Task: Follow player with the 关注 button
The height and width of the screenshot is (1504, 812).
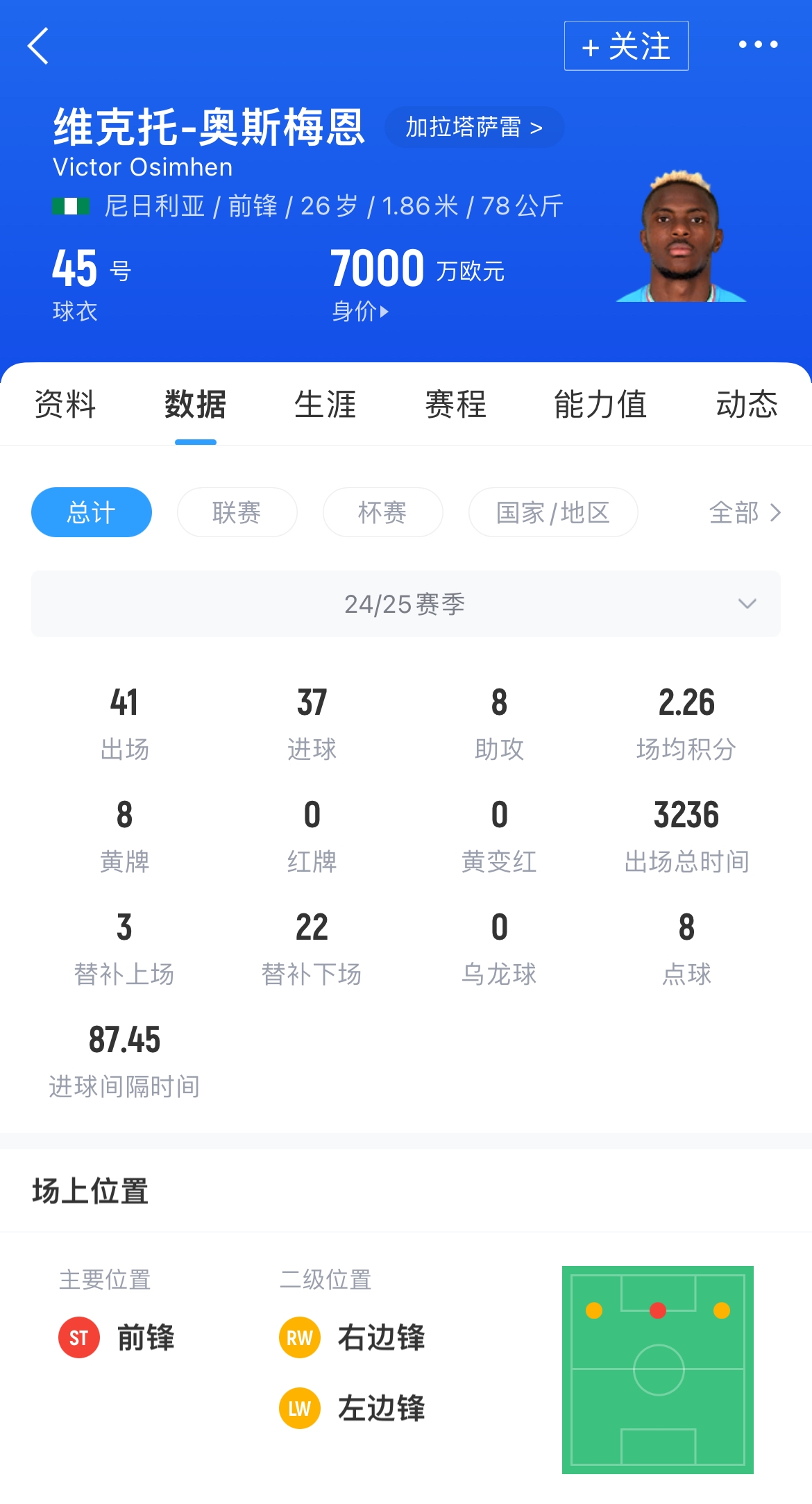Action: click(626, 46)
